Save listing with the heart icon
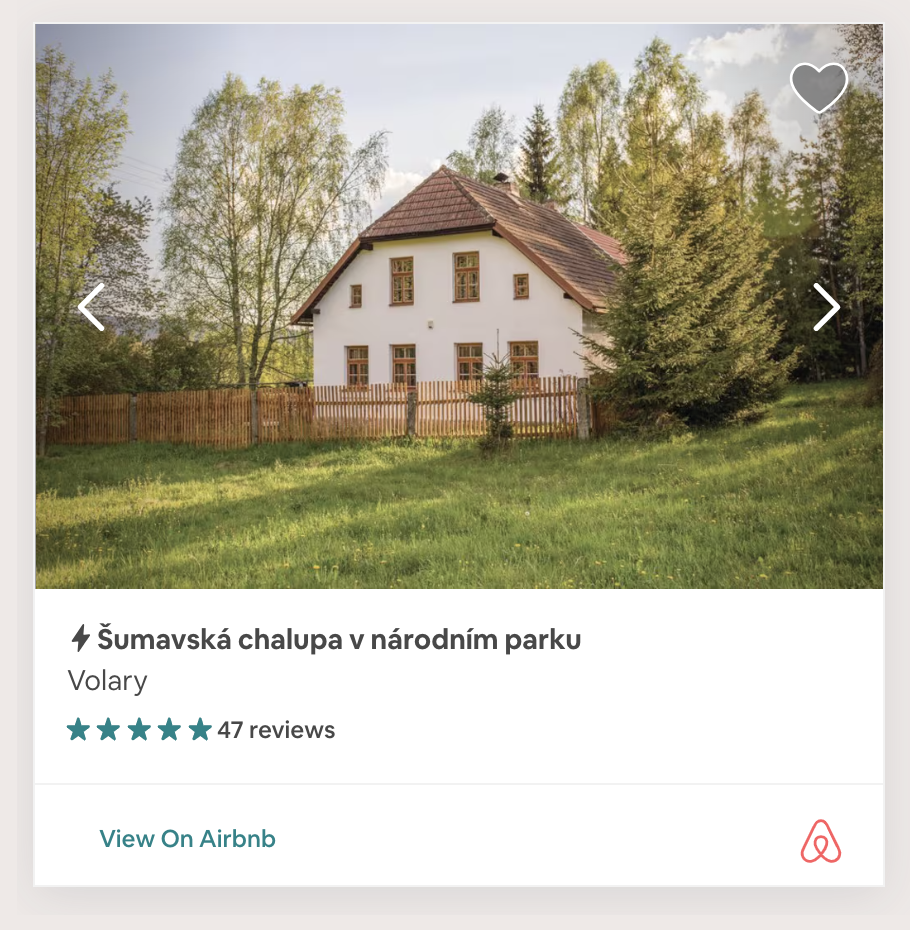Image resolution: width=910 pixels, height=930 pixels. 819,87
